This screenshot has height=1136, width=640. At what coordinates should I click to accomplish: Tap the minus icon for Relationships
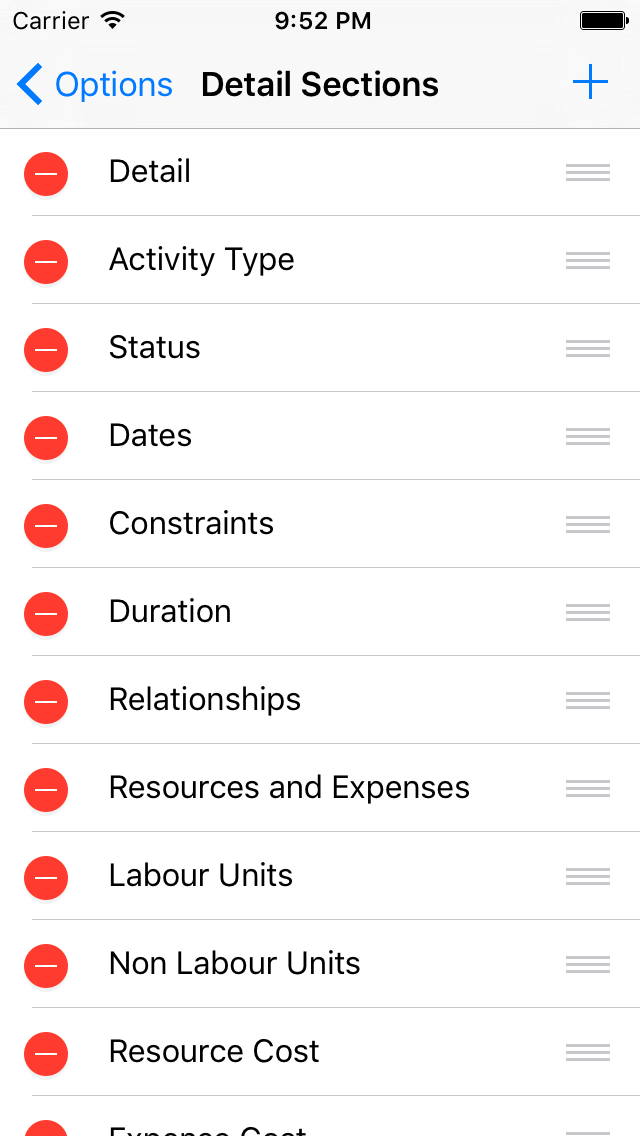coord(46,702)
